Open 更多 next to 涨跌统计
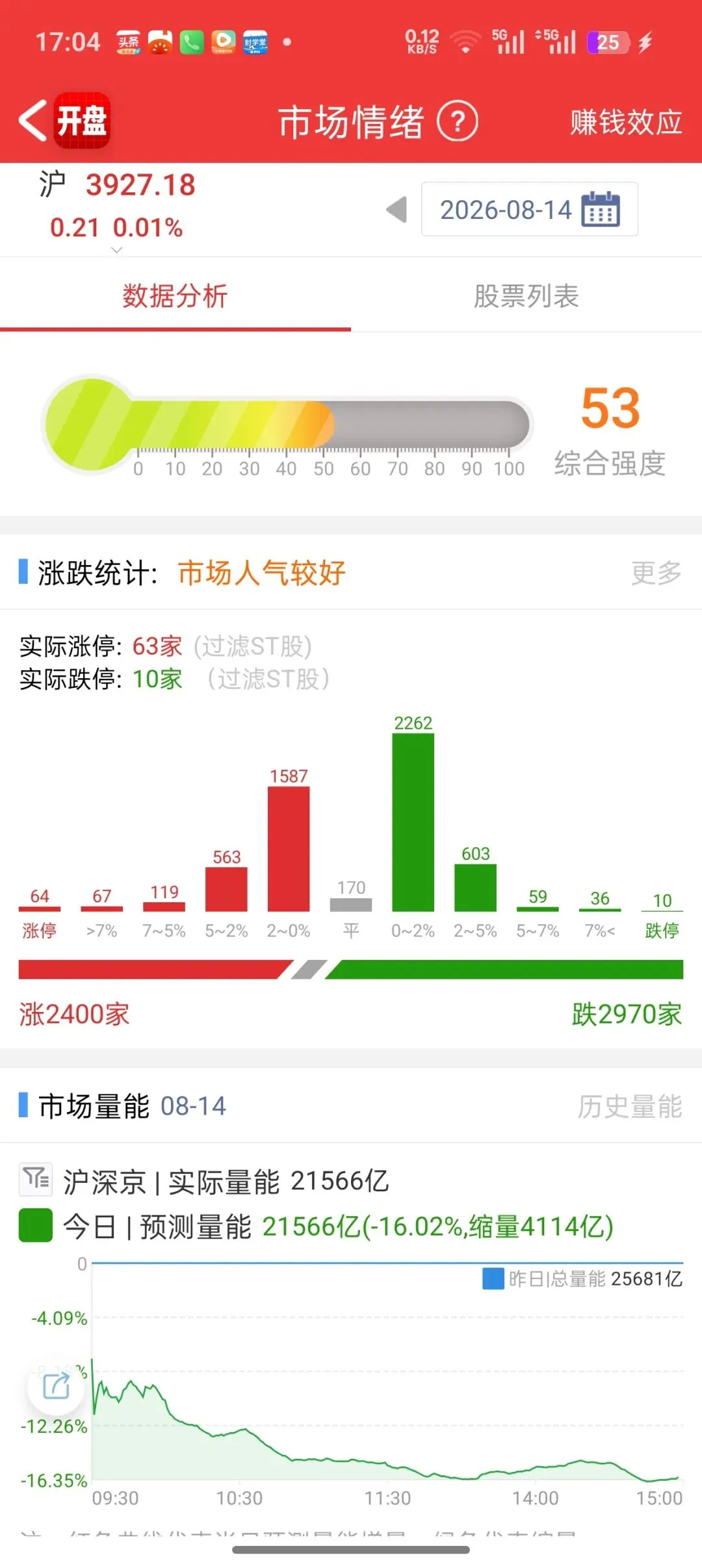Screen dimensions: 702x1568 (656, 573)
